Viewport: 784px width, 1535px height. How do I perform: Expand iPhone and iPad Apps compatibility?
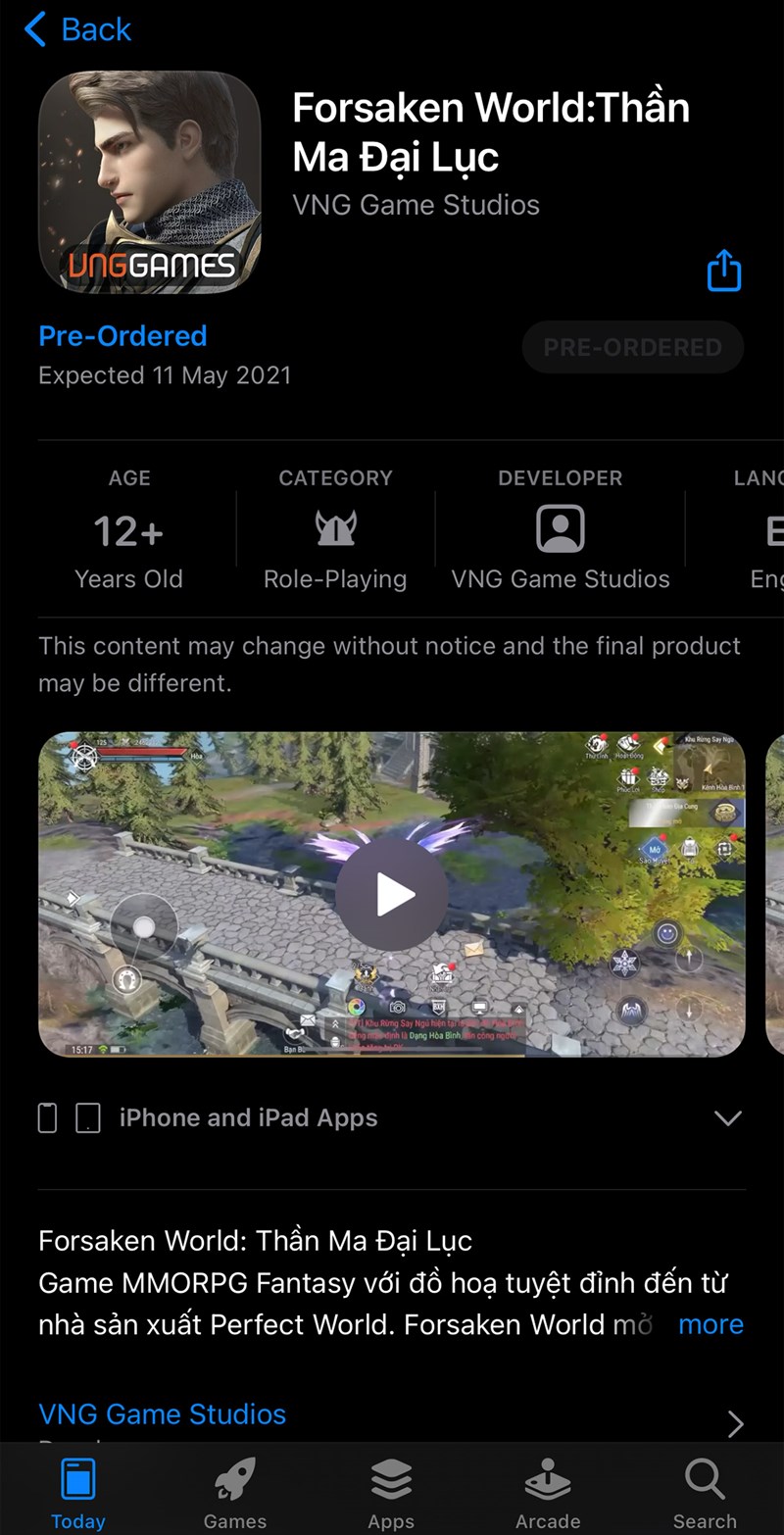[727, 1118]
